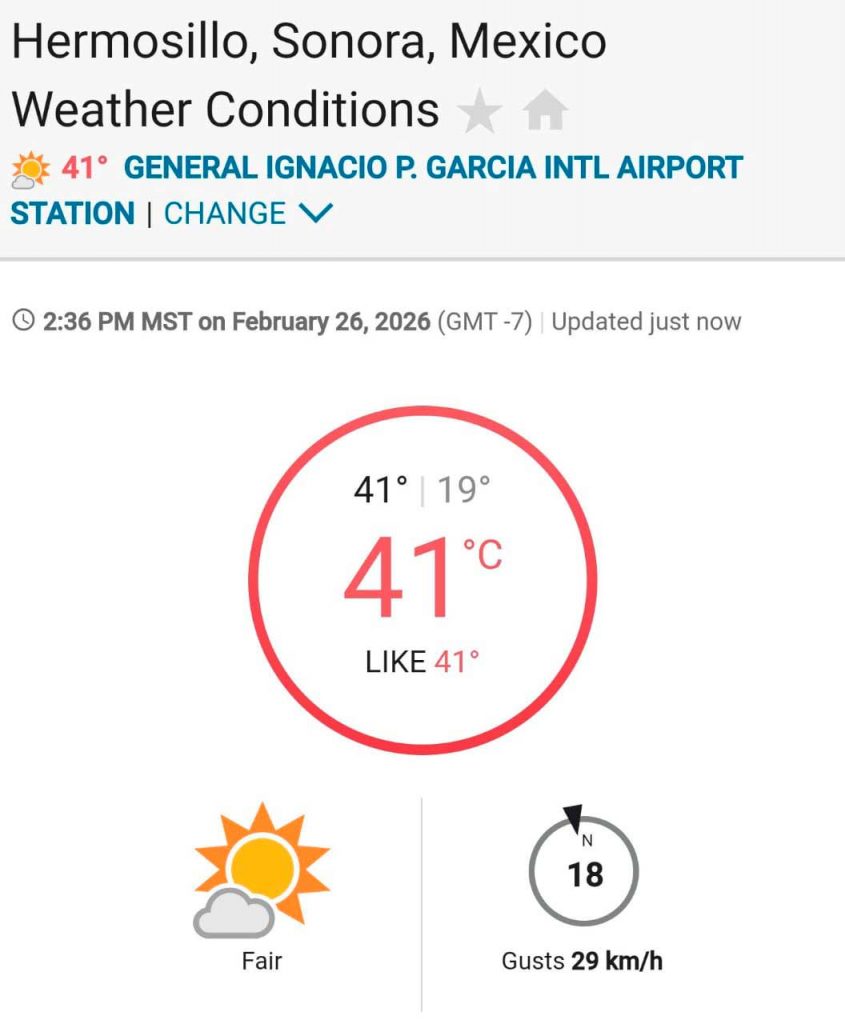Open General Ignacio P. Garcia Intl Airport station

point(432,167)
